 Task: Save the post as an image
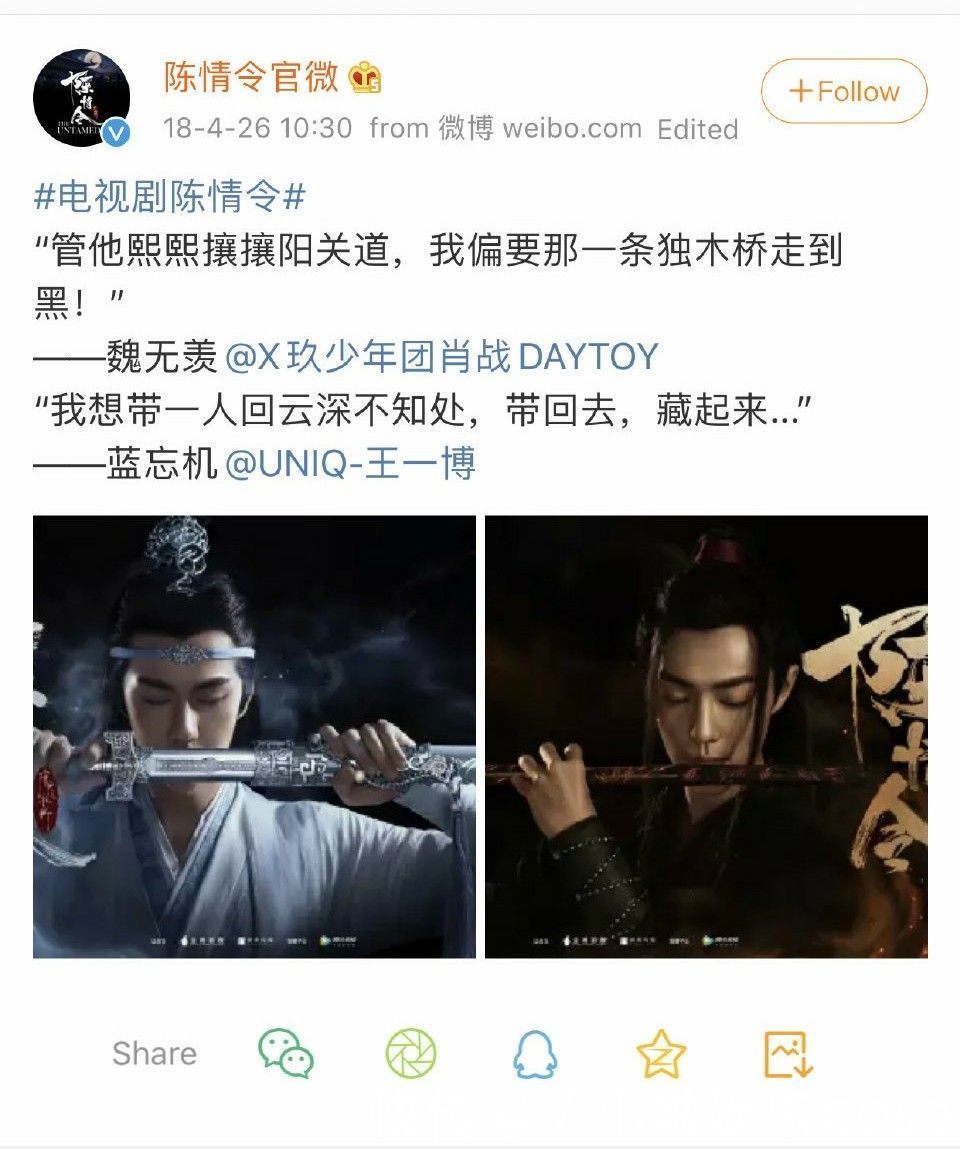788,1054
